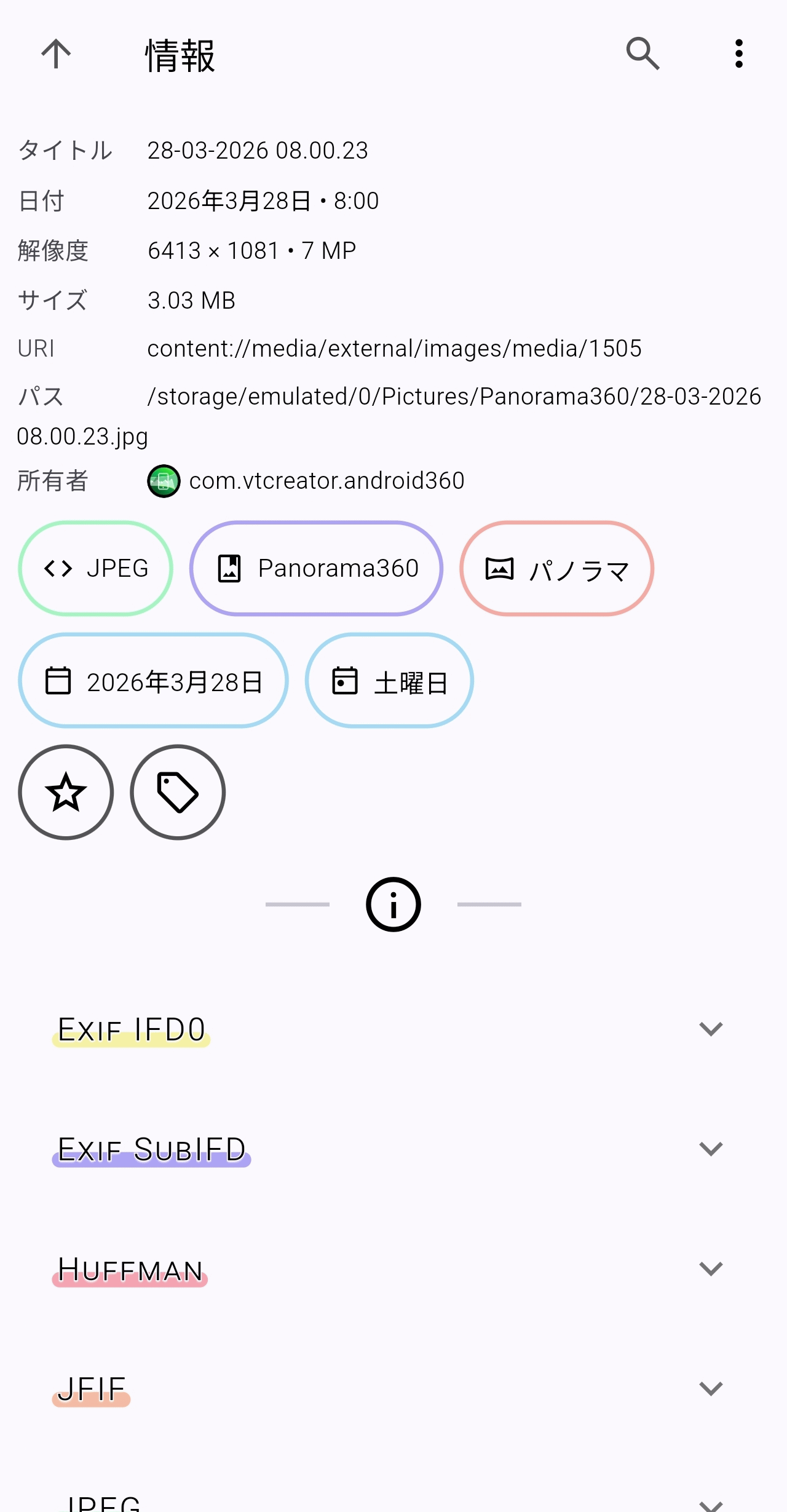This screenshot has height=1512, width=787.
Task: Mark as favorite with the star button
Action: (x=66, y=792)
